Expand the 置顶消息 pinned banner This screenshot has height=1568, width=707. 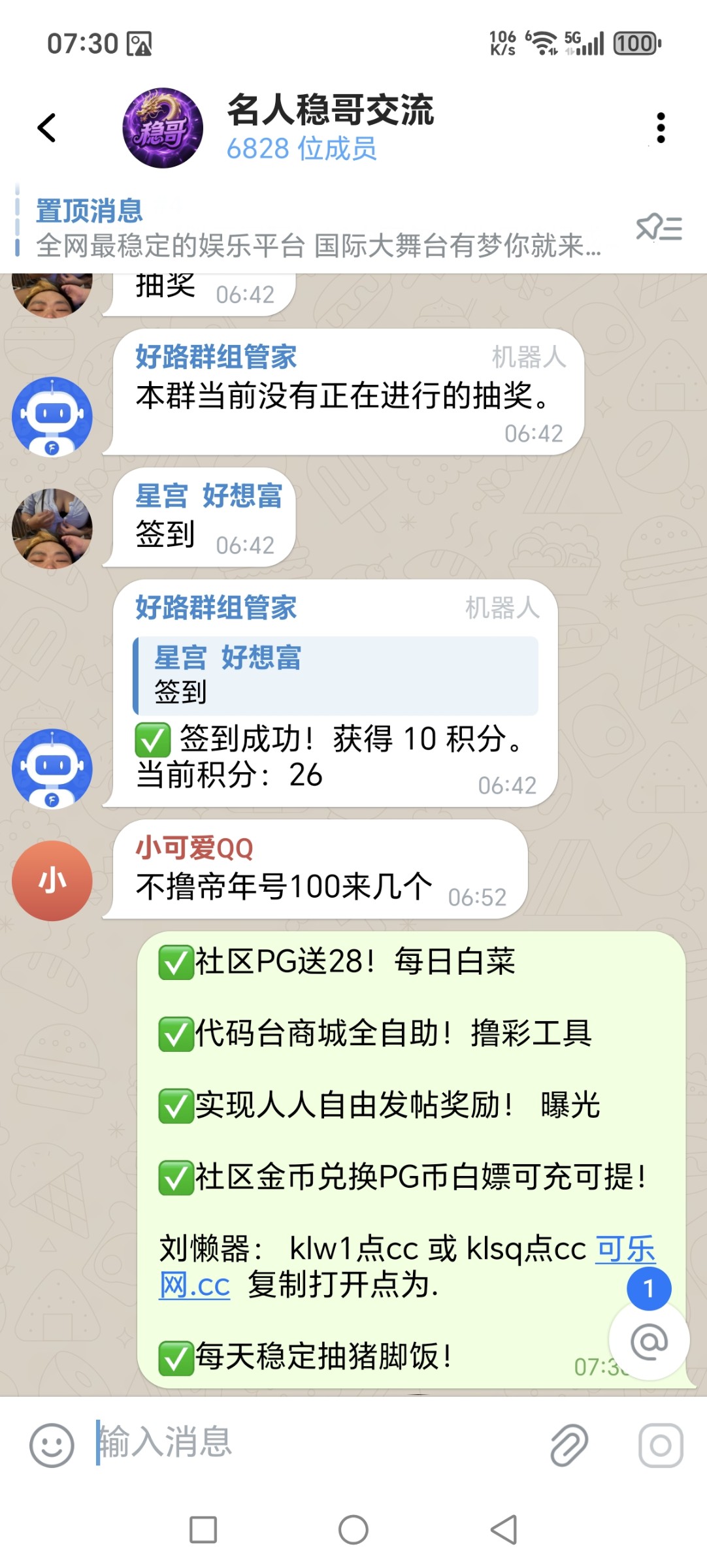[x=294, y=229]
